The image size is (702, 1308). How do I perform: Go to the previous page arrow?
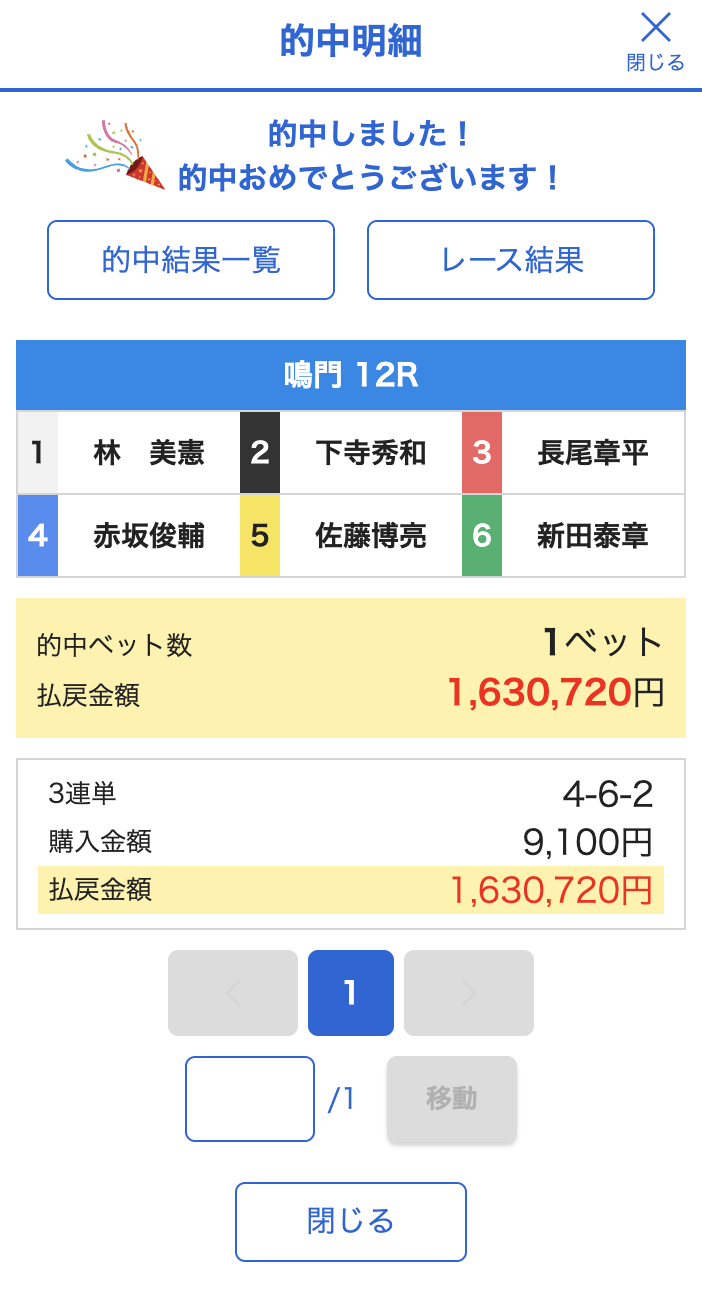click(233, 993)
